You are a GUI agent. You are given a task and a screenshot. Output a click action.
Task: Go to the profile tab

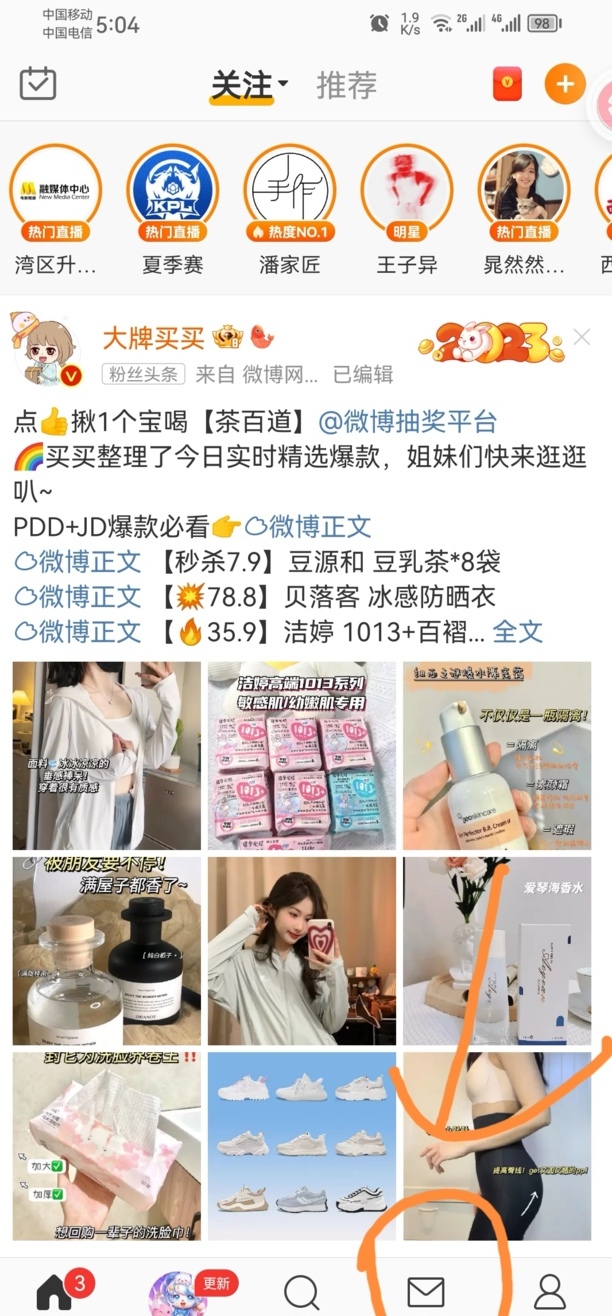pos(551,1291)
